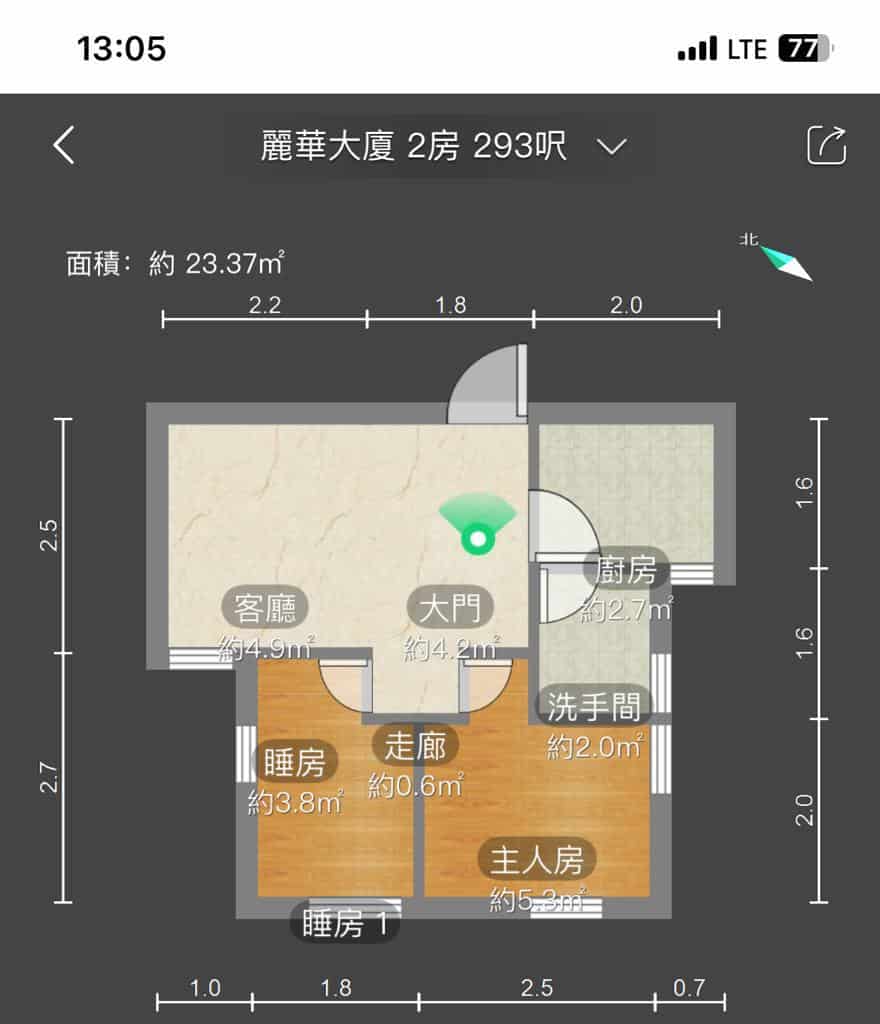The height and width of the screenshot is (1024, 880).
Task: Select the 洗手間 room label
Action: click(x=594, y=707)
